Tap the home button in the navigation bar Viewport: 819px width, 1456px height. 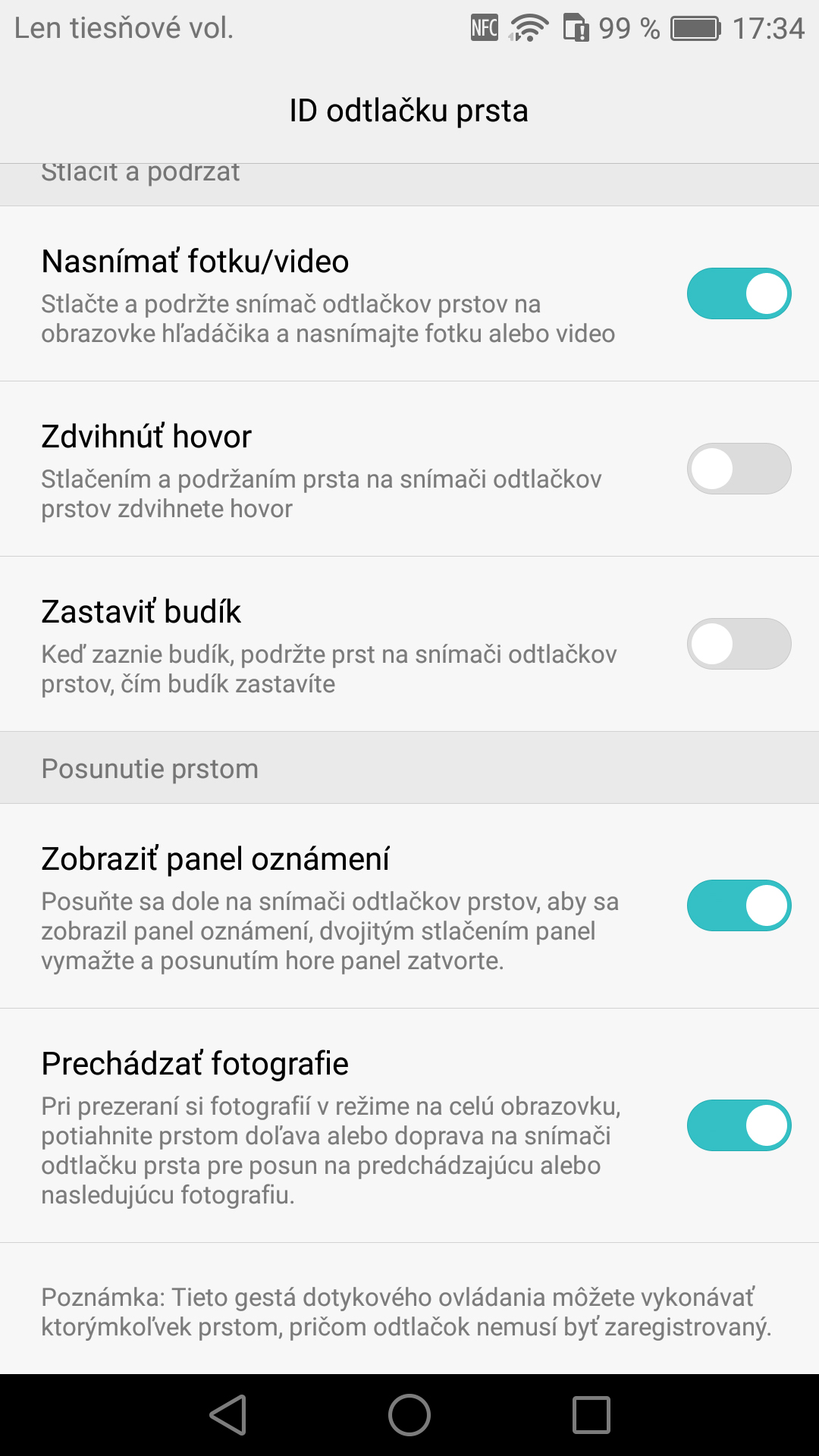pos(409,1415)
